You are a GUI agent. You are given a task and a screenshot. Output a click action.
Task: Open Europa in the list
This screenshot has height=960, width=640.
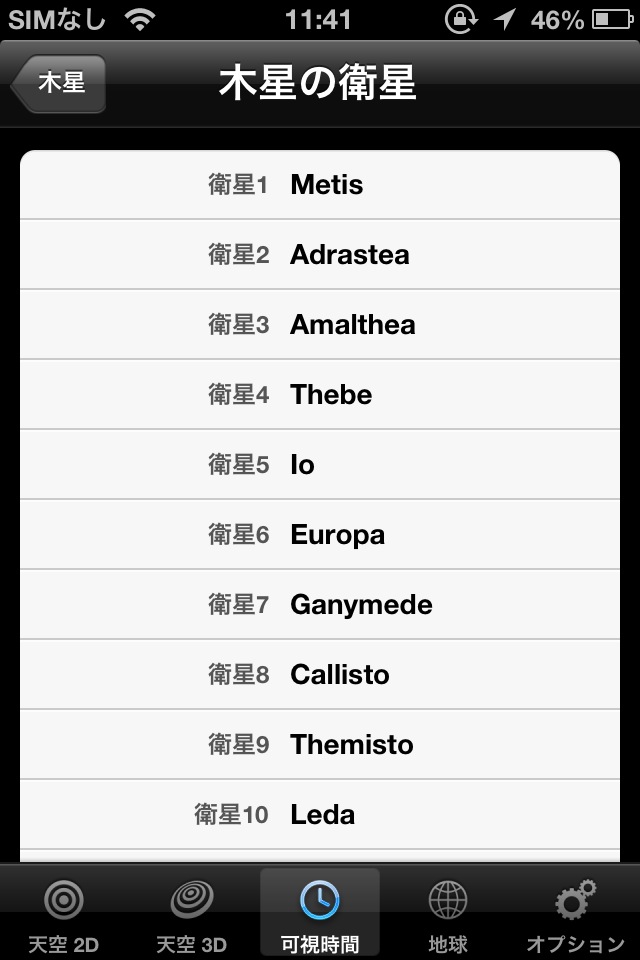[x=320, y=535]
